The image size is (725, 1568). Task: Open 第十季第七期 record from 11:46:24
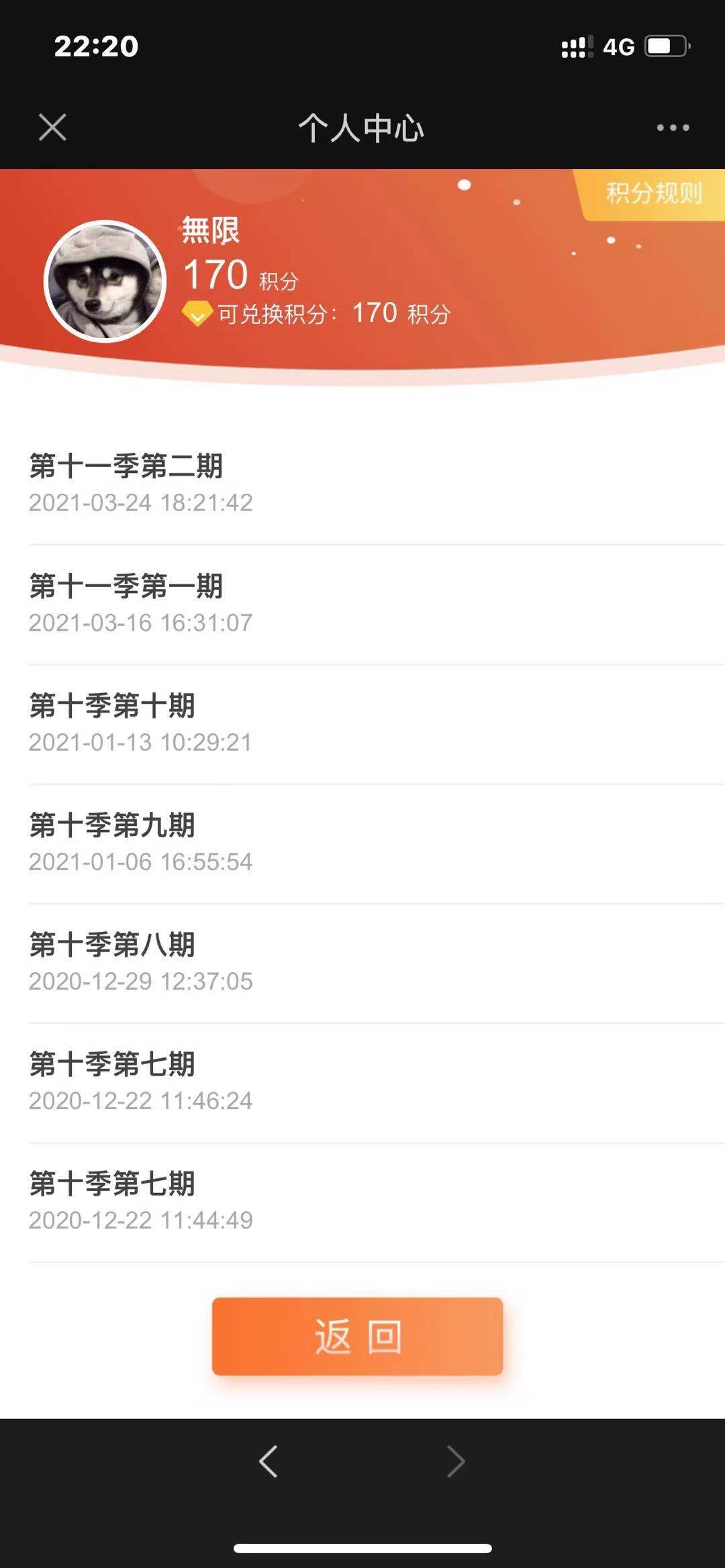362,1082
